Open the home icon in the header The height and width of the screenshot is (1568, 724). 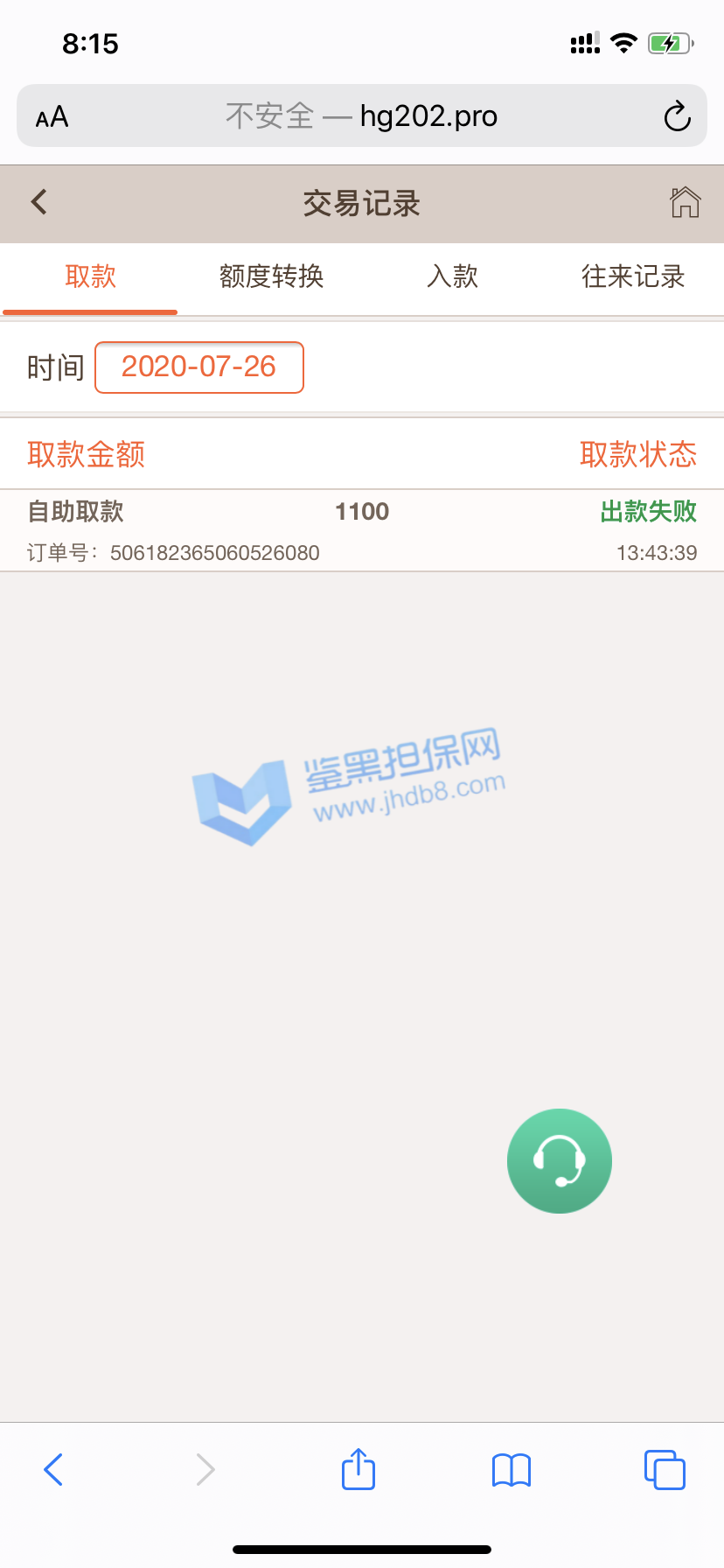pyautogui.click(x=685, y=203)
